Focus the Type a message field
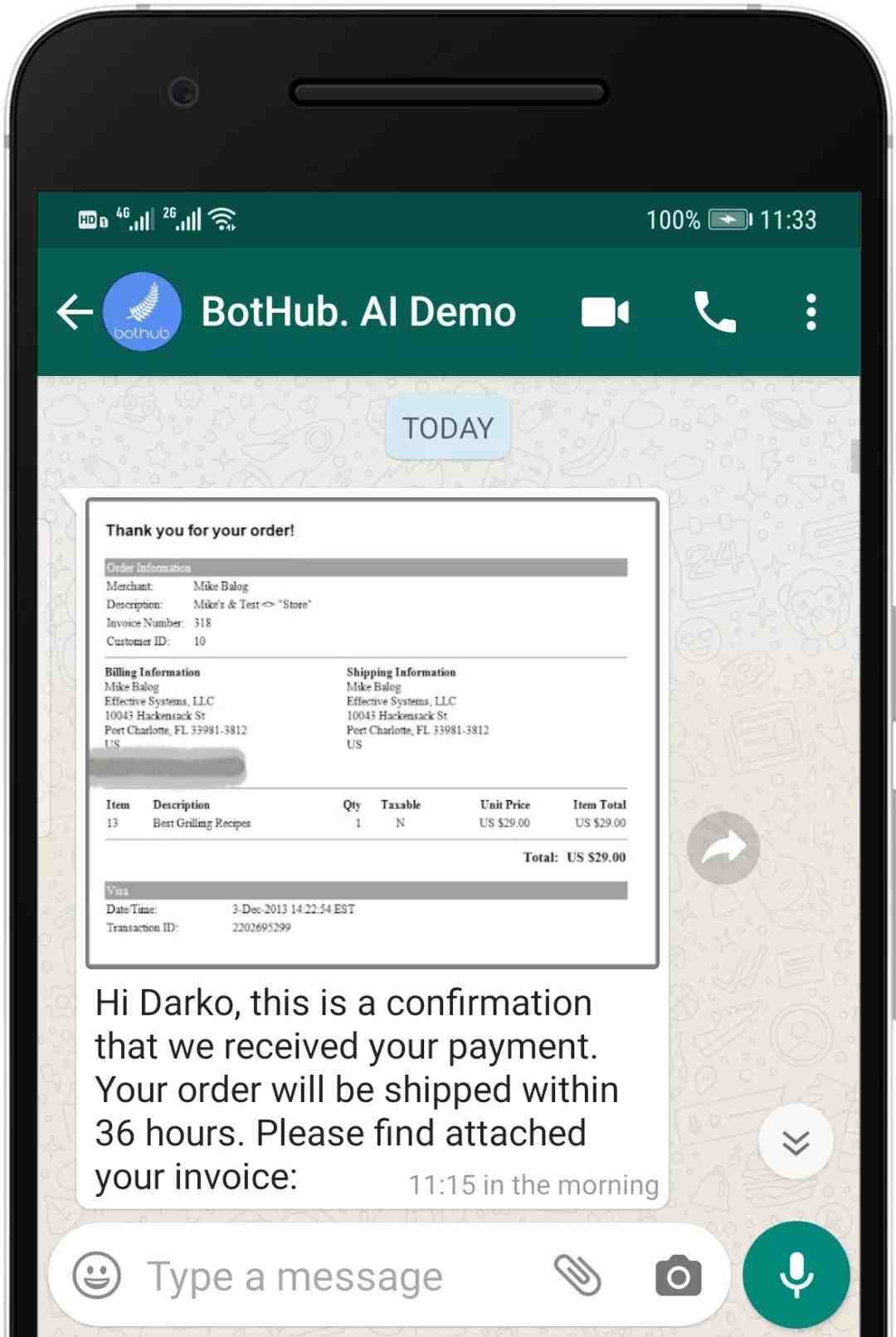This screenshot has height=1337, width=896. coord(332,1276)
